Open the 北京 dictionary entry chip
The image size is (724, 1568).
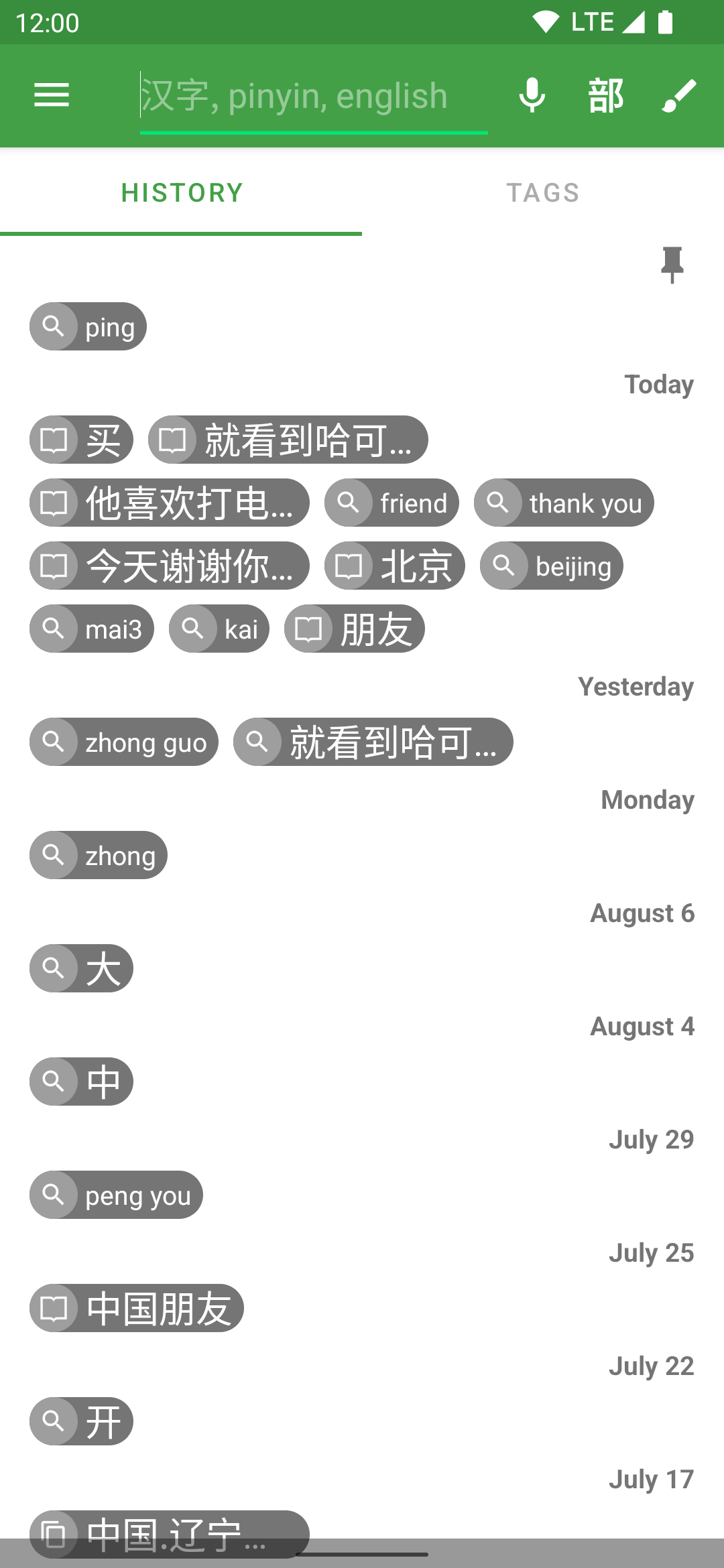coord(394,566)
